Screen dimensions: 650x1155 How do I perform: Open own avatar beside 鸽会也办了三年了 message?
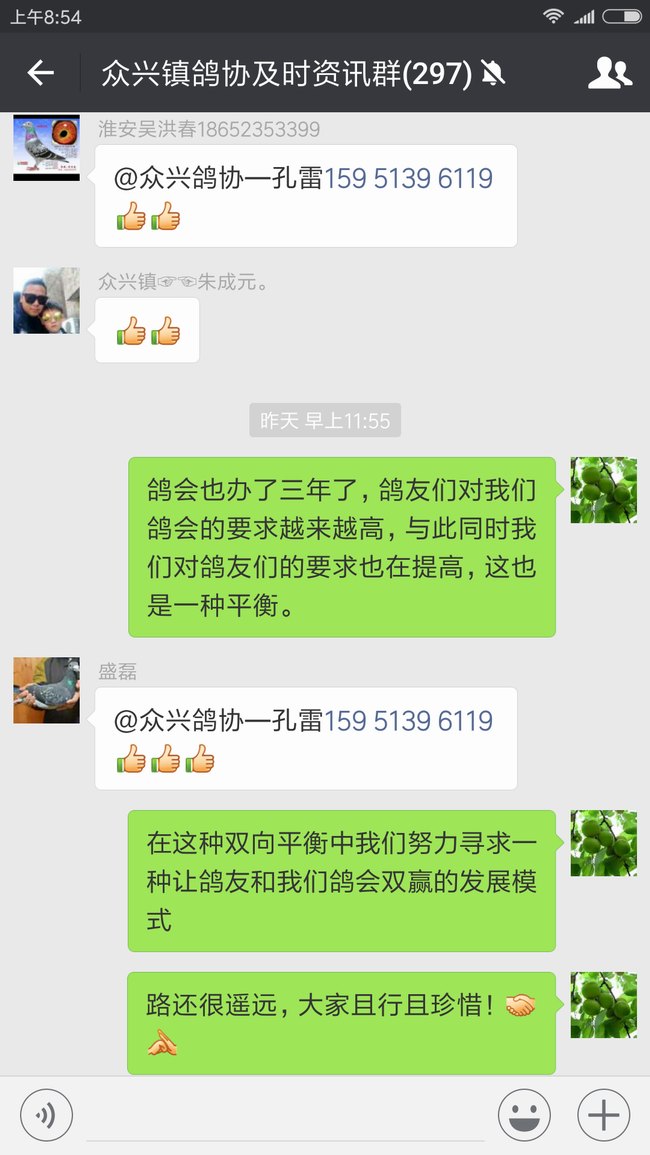pyautogui.click(x=603, y=491)
